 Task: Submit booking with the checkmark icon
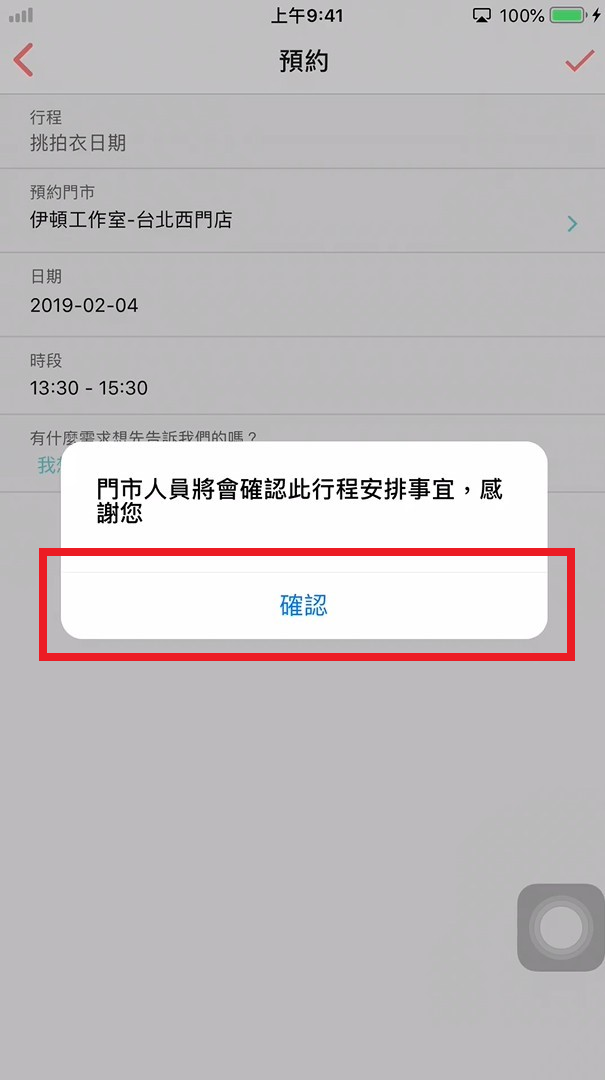tap(579, 61)
